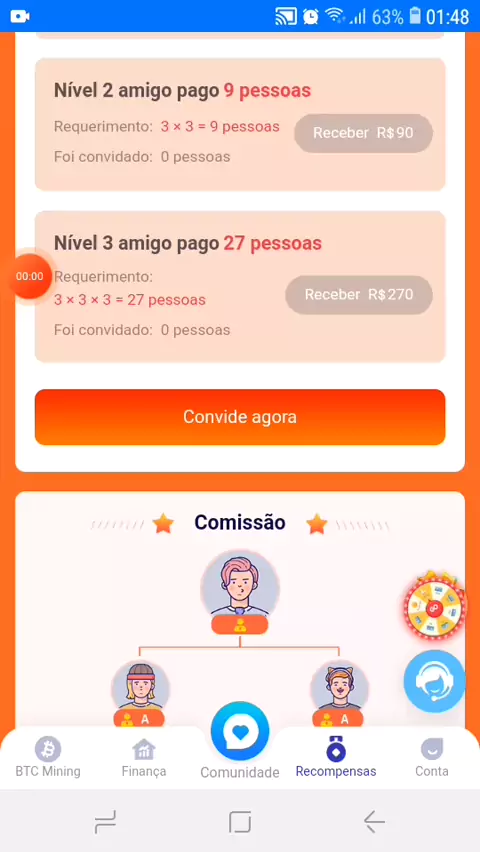Go to the Finança tab
Viewport: 480px width, 852px height.
(144, 757)
